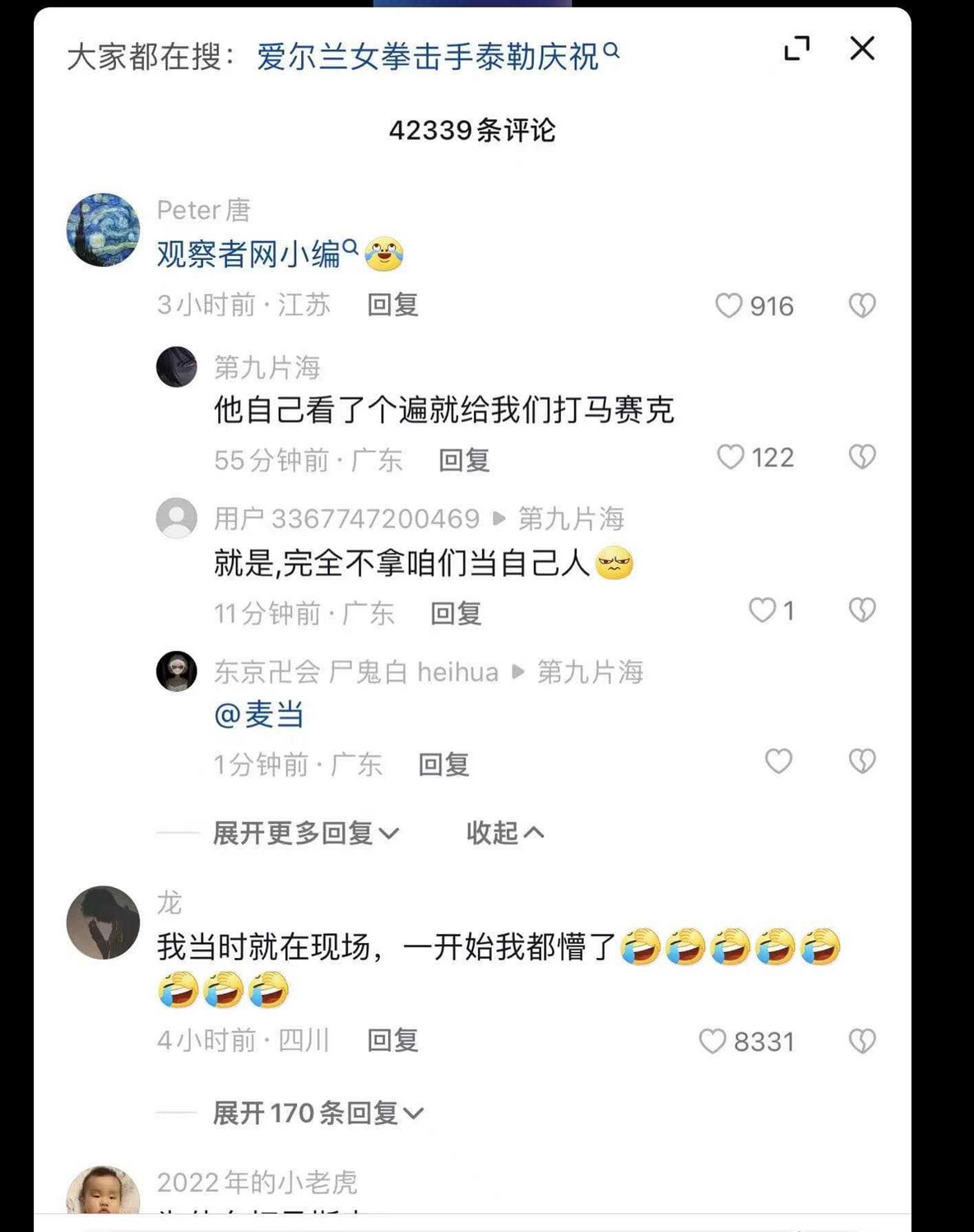Like 东京卍会 尸鬼白 heihua's reply
Image resolution: width=974 pixels, height=1232 pixels.
pos(778,762)
